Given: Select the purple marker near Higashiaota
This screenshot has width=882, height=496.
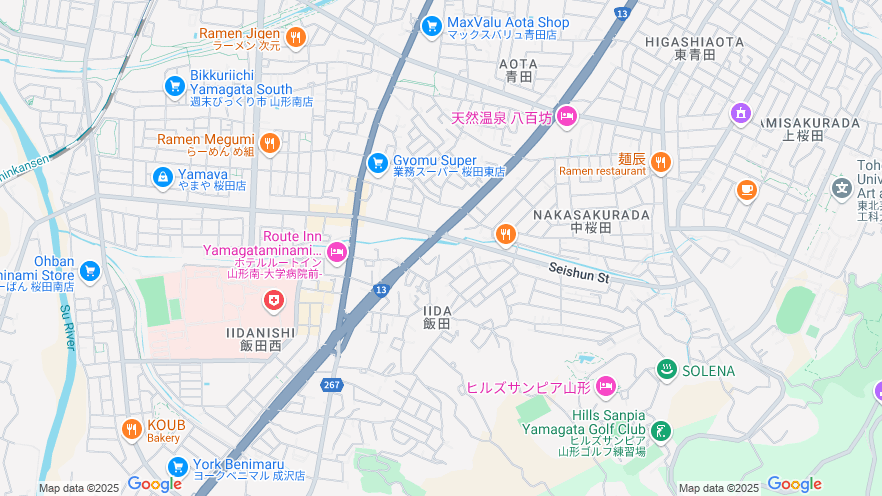Looking at the screenshot, I should tap(740, 114).
